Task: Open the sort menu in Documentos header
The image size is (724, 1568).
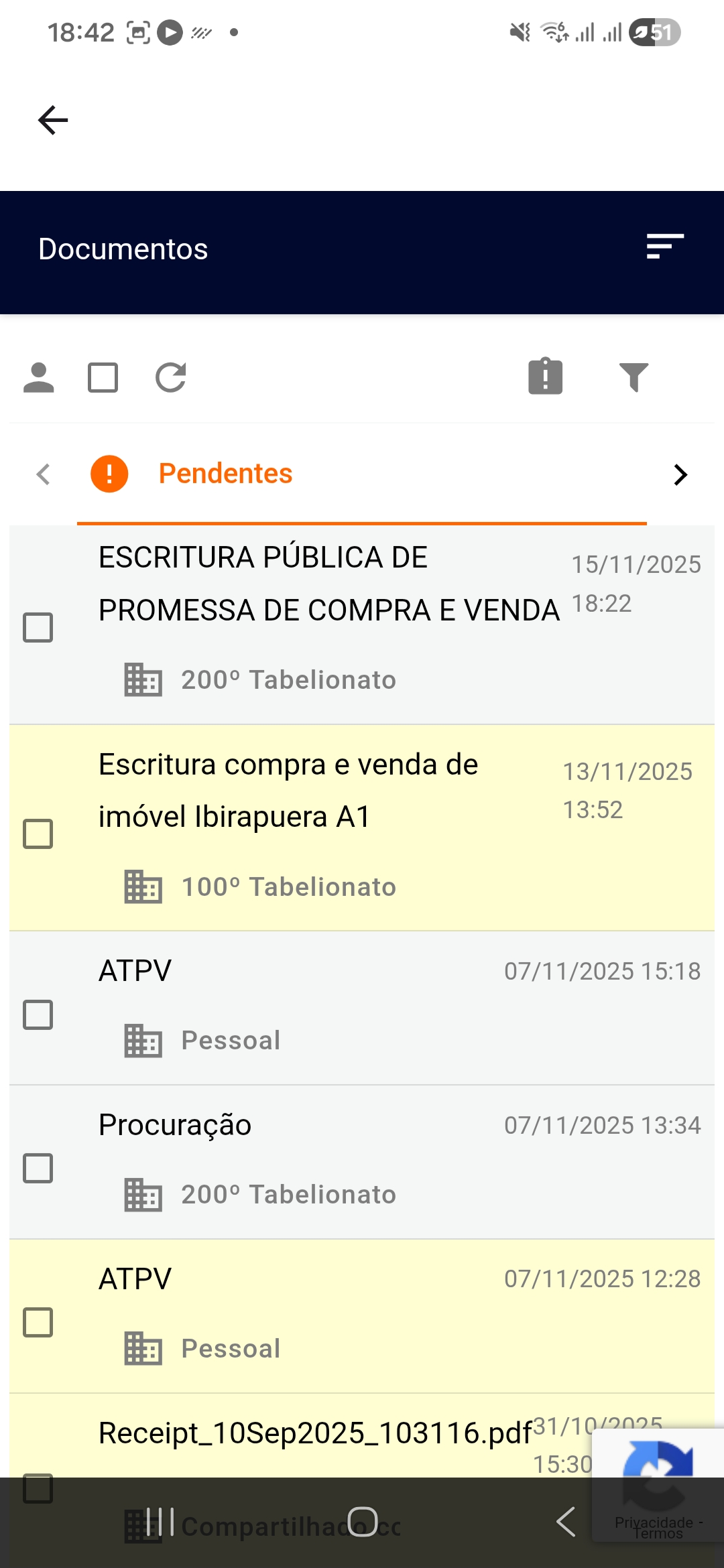Action: (x=665, y=247)
